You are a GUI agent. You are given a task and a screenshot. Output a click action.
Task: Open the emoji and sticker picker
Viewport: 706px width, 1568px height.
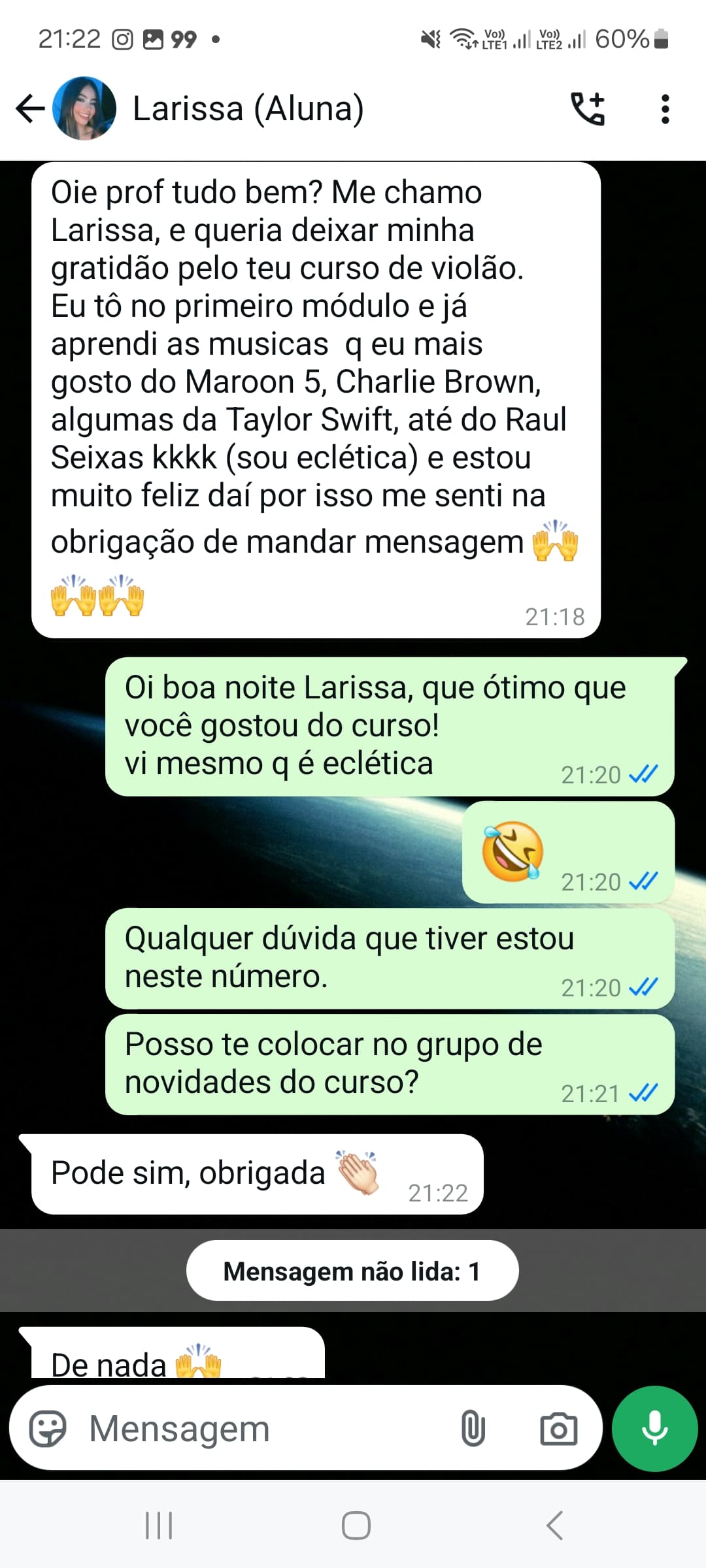click(x=48, y=1429)
